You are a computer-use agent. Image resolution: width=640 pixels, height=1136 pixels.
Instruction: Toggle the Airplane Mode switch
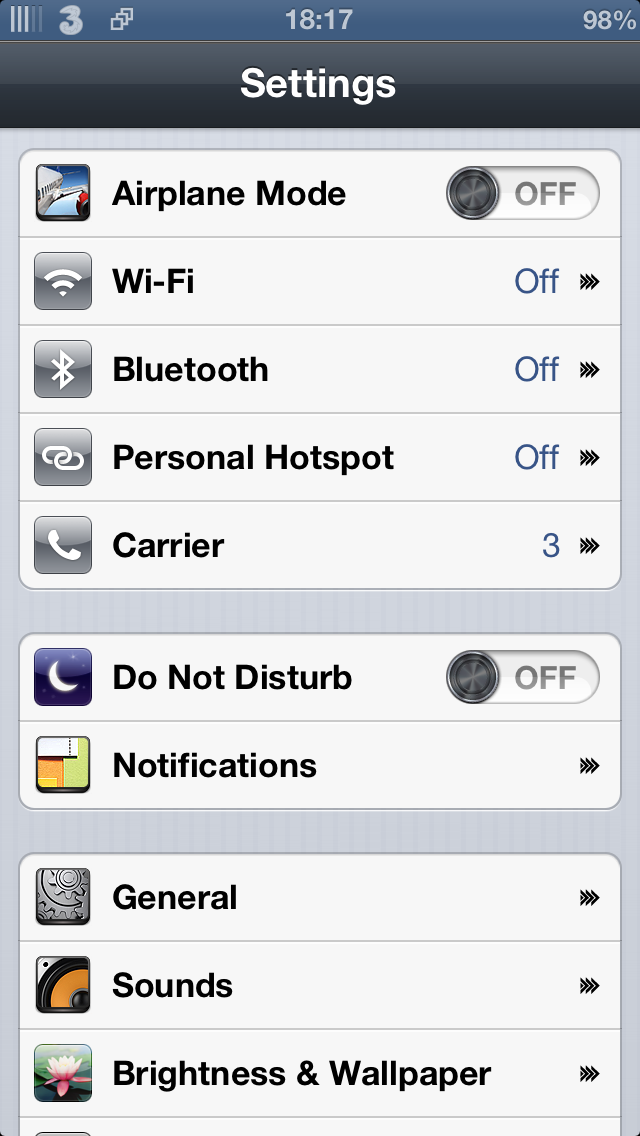pos(523,193)
